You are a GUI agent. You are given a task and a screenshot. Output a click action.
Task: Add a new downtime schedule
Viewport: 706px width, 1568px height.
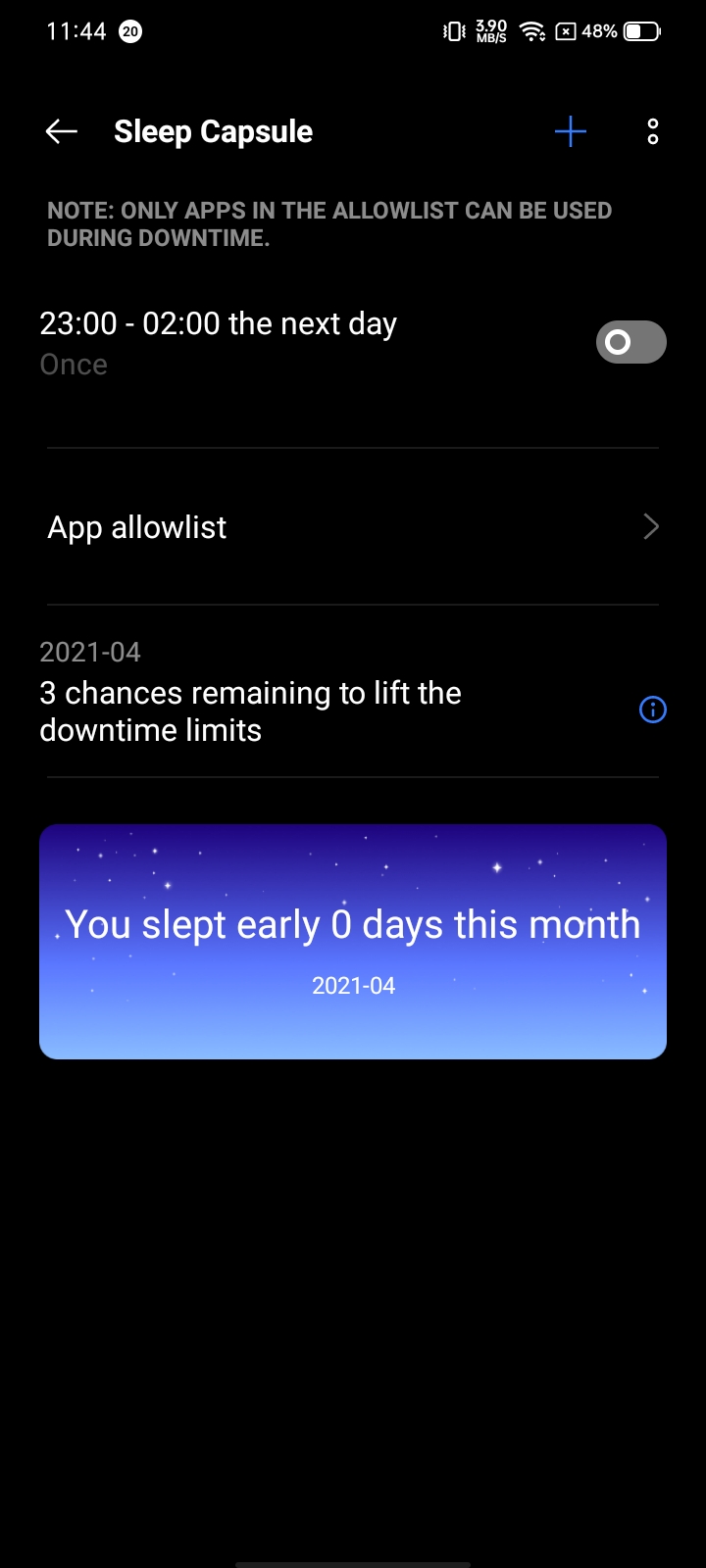(x=570, y=131)
